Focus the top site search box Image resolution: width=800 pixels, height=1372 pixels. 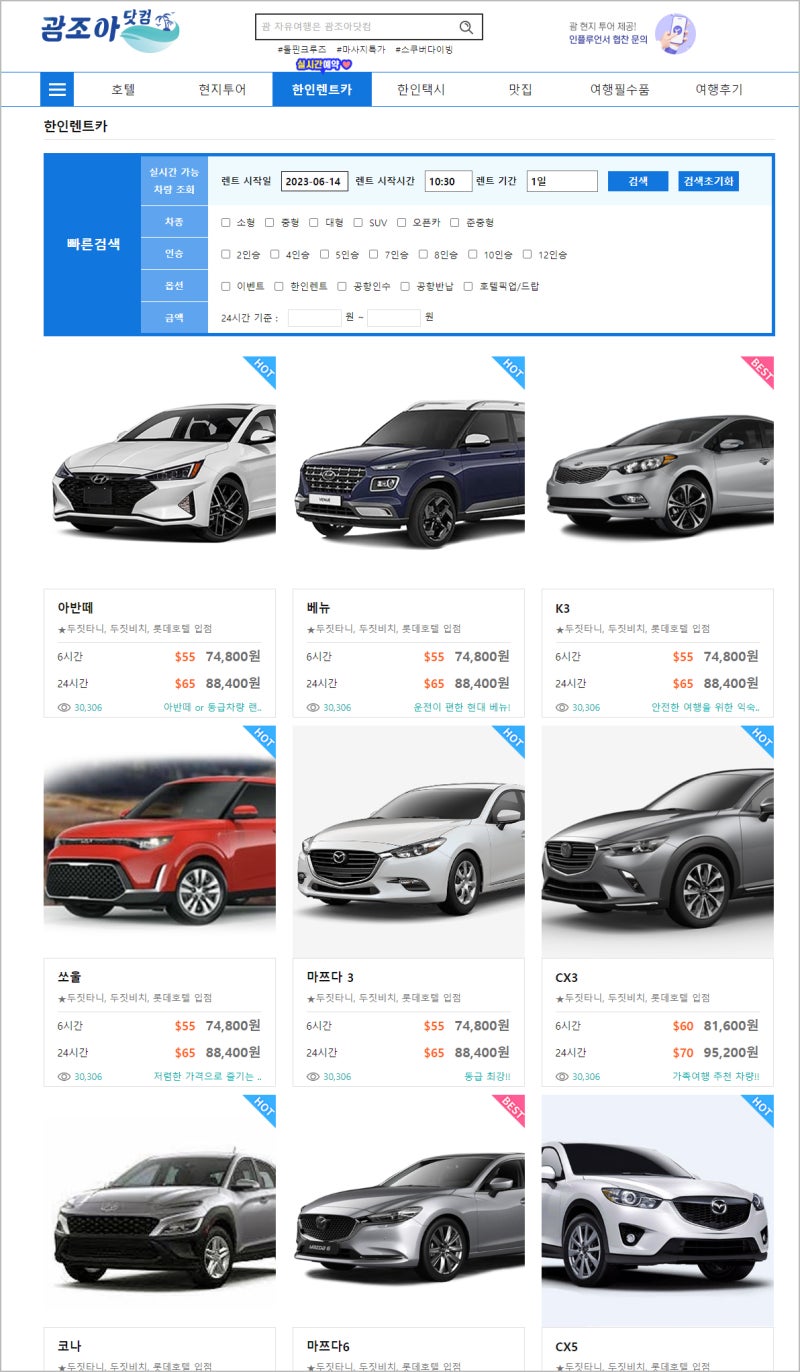coord(355,27)
